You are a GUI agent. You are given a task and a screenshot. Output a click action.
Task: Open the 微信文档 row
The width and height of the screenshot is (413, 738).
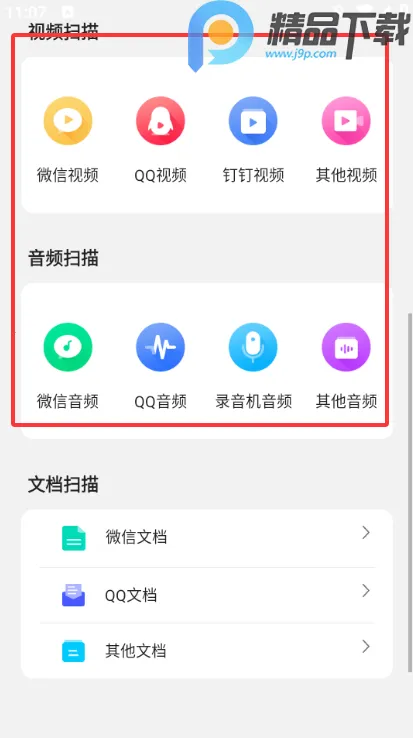pyautogui.click(x=207, y=538)
